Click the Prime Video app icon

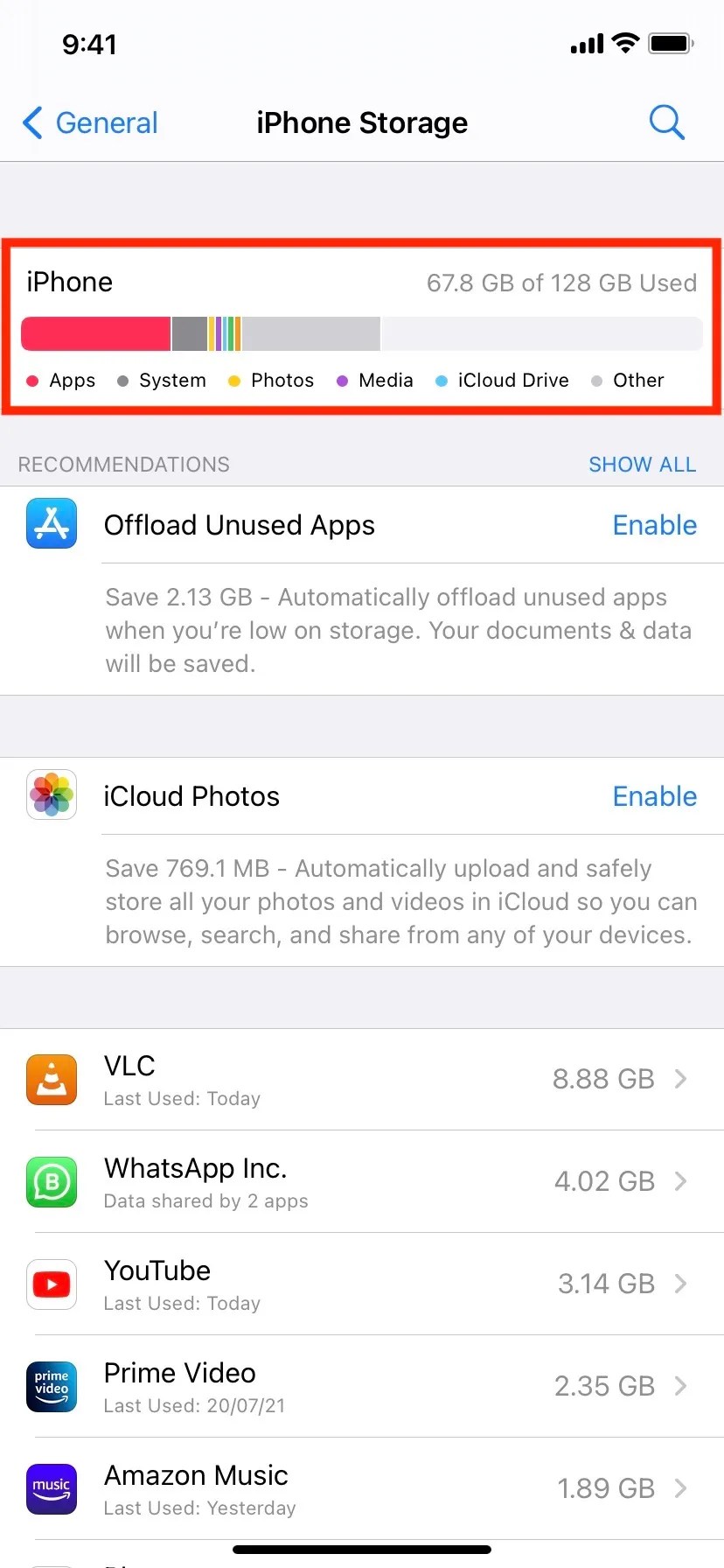click(x=51, y=1386)
